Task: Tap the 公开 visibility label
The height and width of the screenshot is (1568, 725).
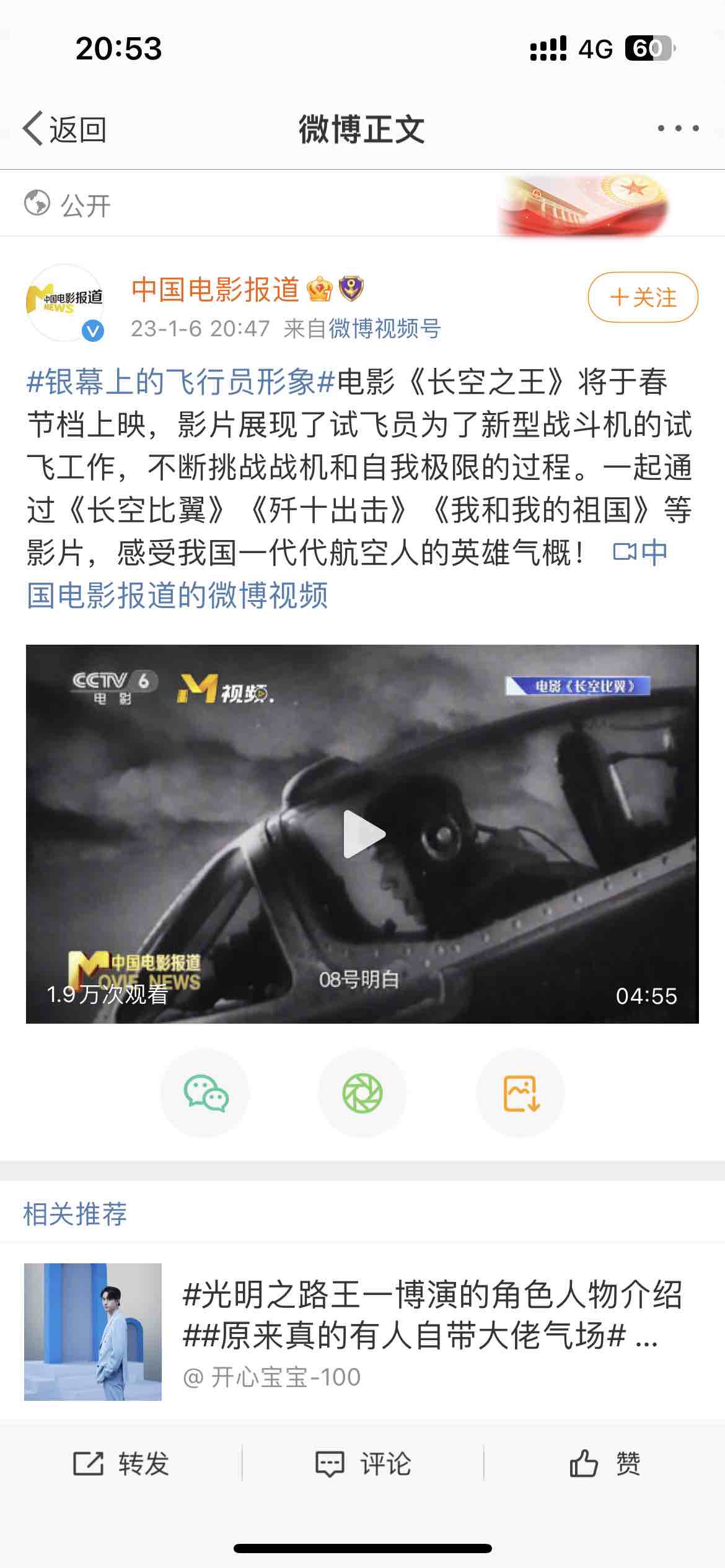Action: point(68,204)
